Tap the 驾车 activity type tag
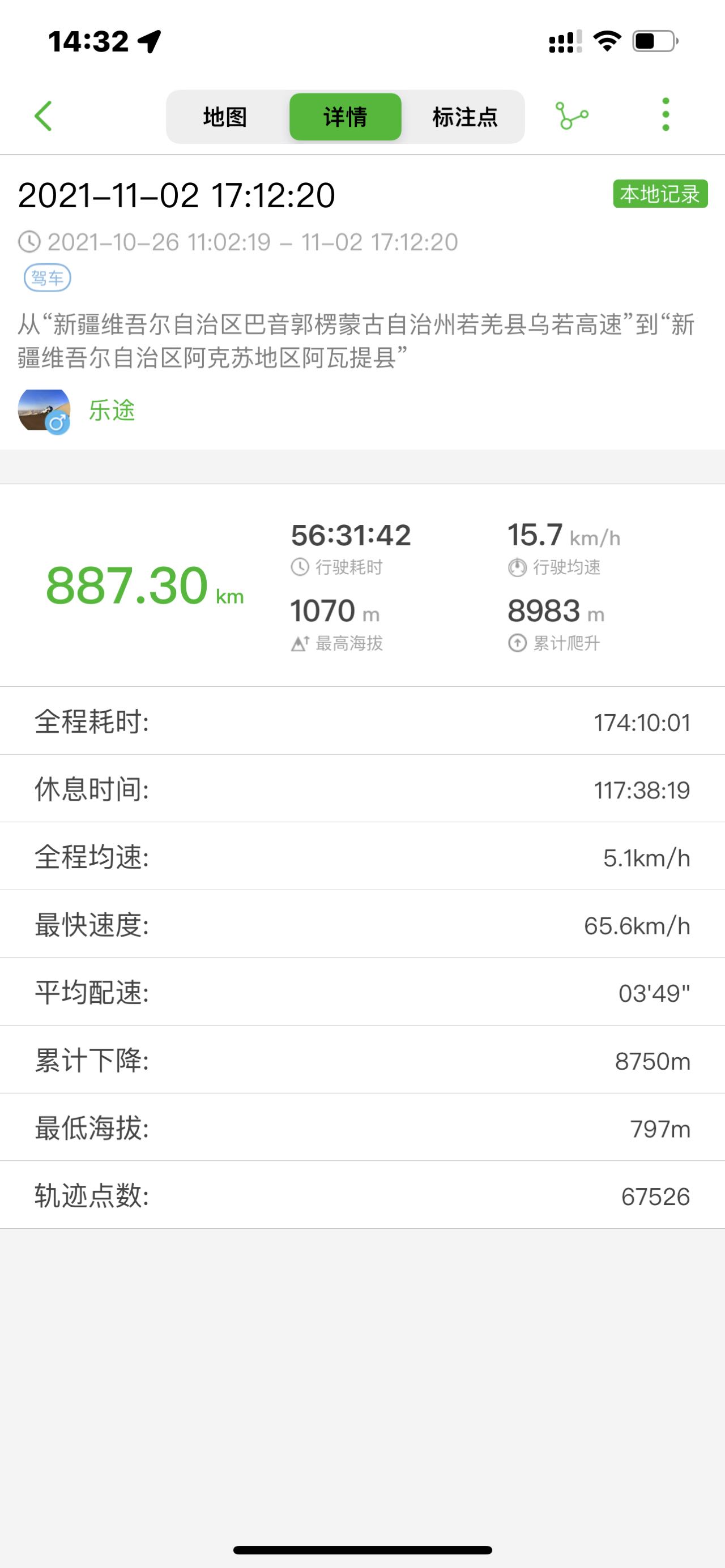Screen dimensions: 725x1568 (48, 278)
